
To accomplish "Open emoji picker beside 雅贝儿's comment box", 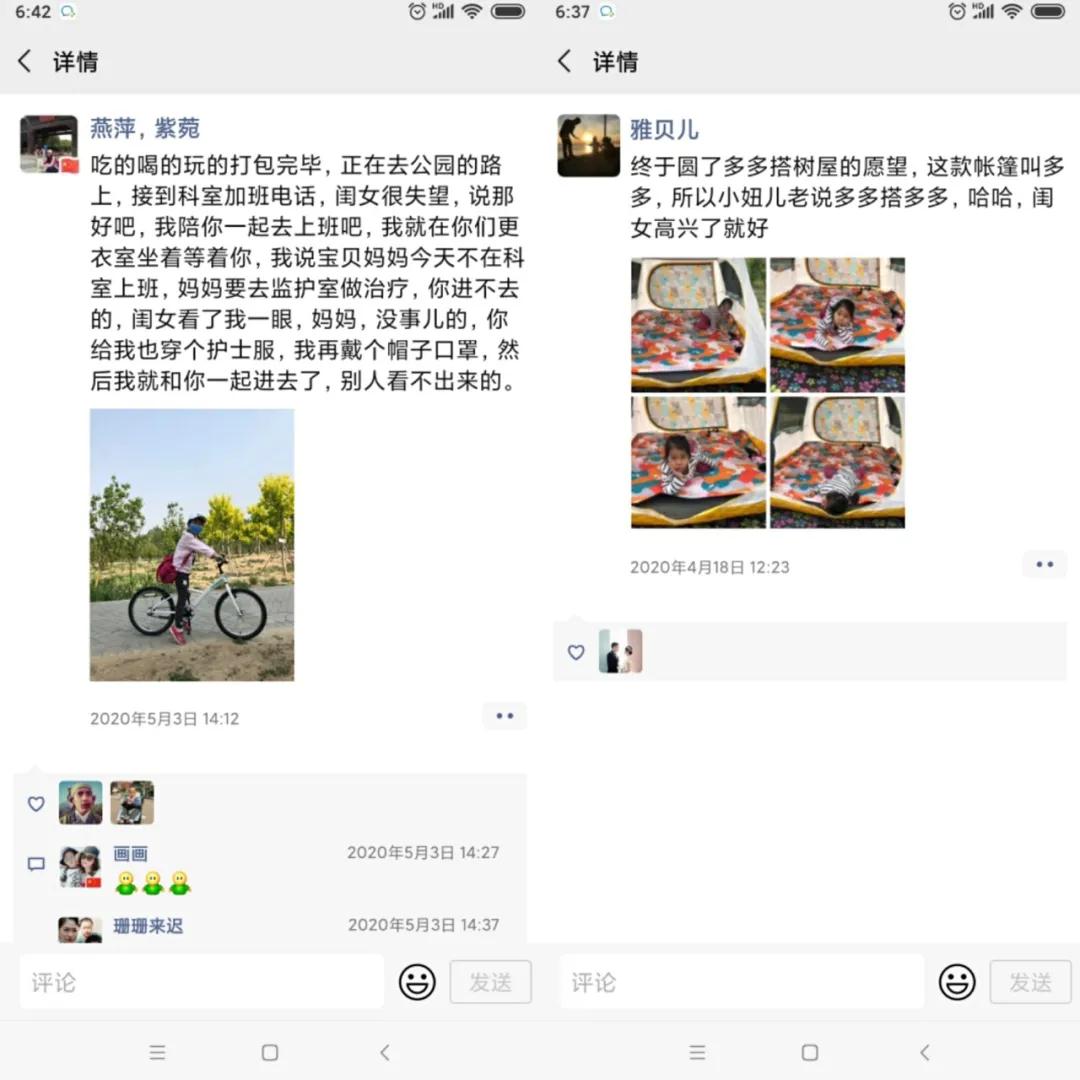I will click(957, 982).
